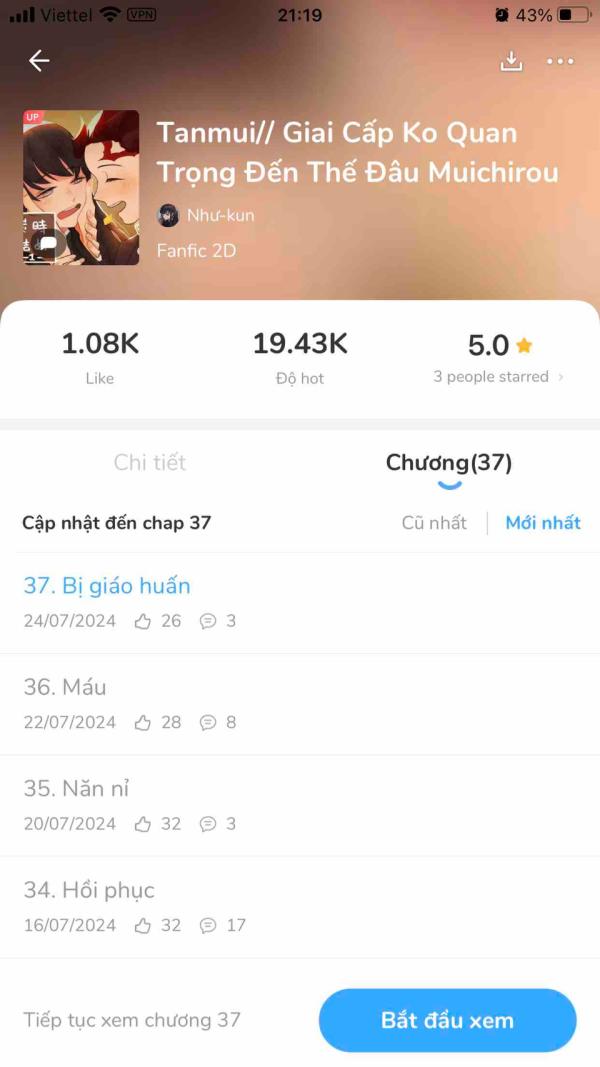Screen dimensions: 600x1067
Task: Open the story cover image
Action: (81, 187)
